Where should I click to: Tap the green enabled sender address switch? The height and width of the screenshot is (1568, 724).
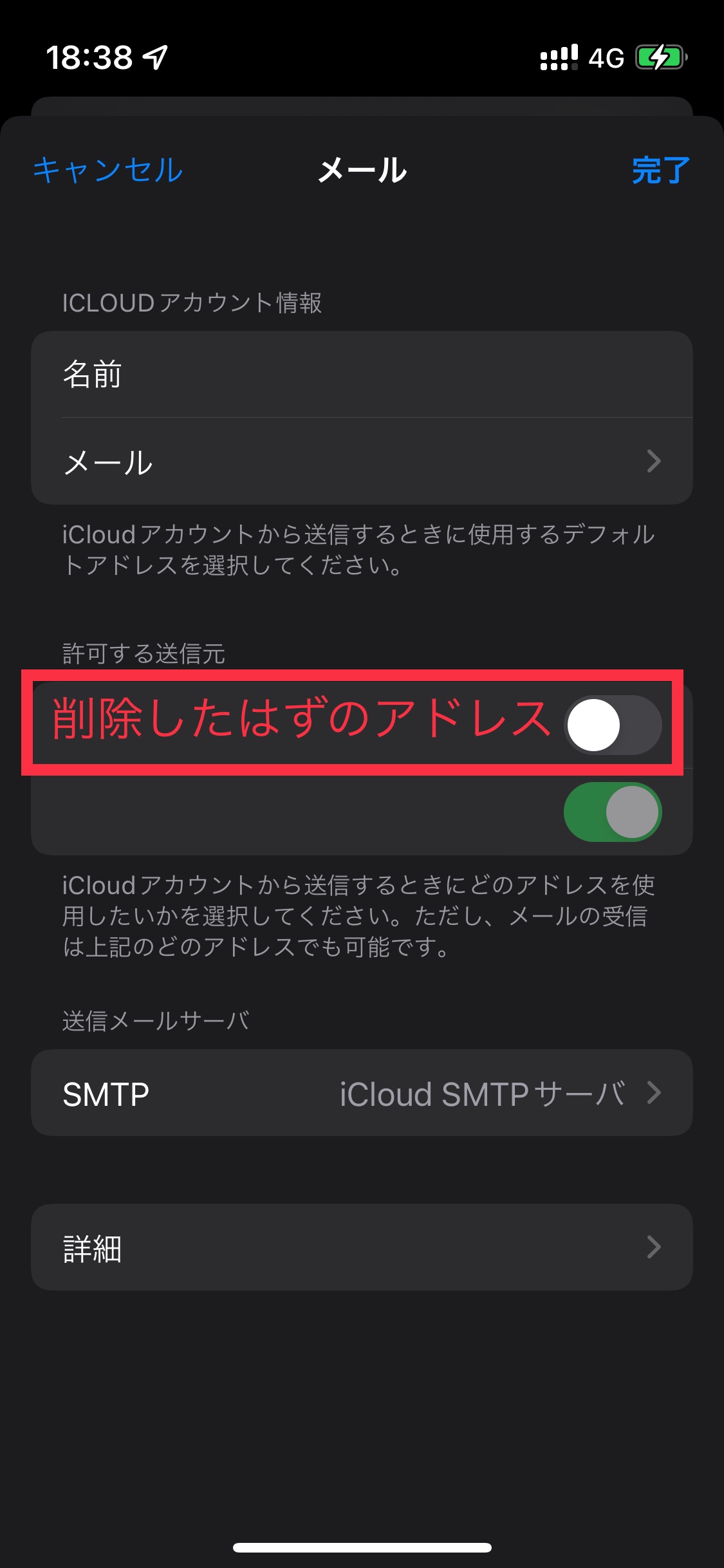pyautogui.click(x=612, y=812)
